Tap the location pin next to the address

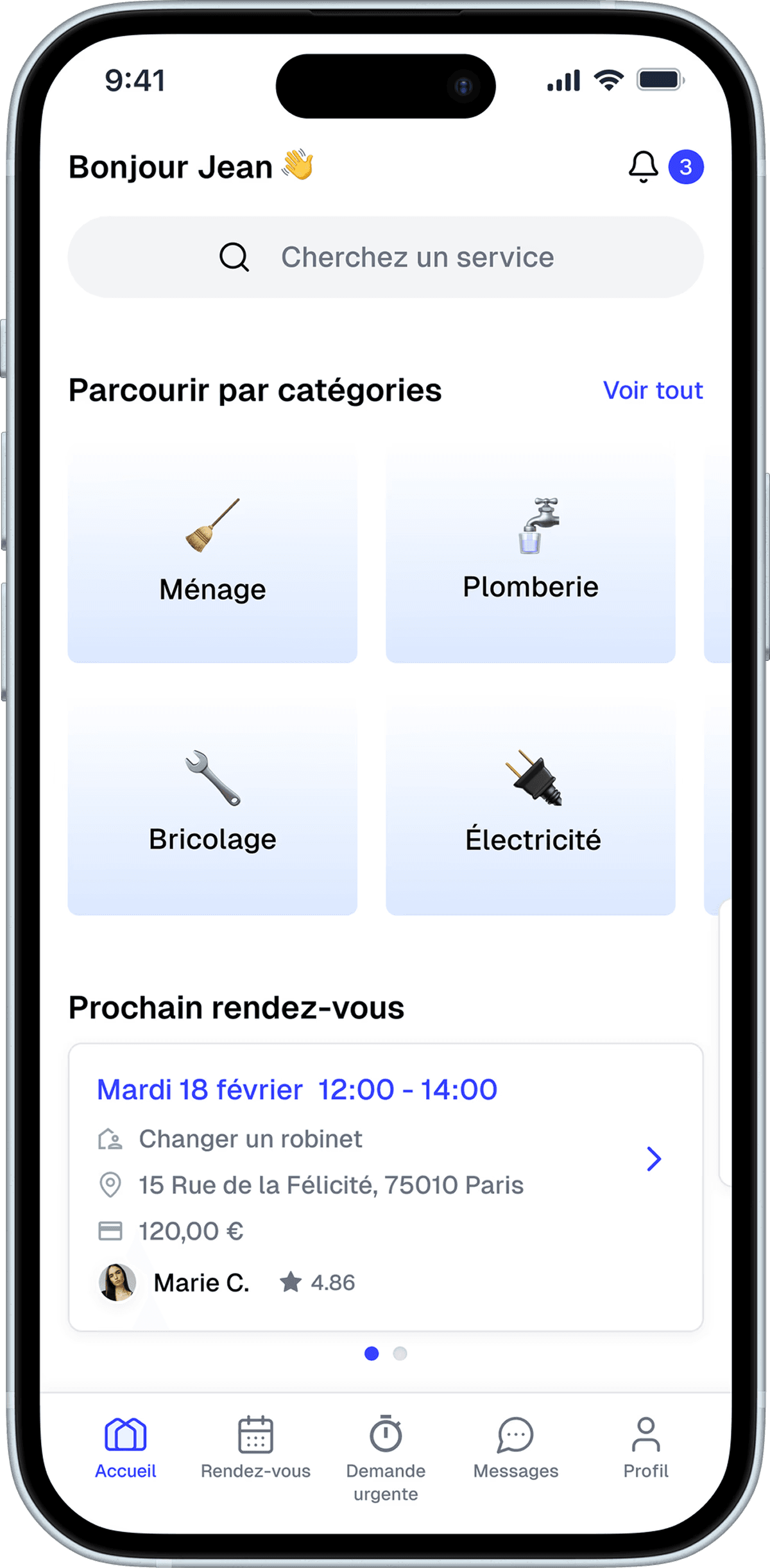pyautogui.click(x=110, y=1185)
